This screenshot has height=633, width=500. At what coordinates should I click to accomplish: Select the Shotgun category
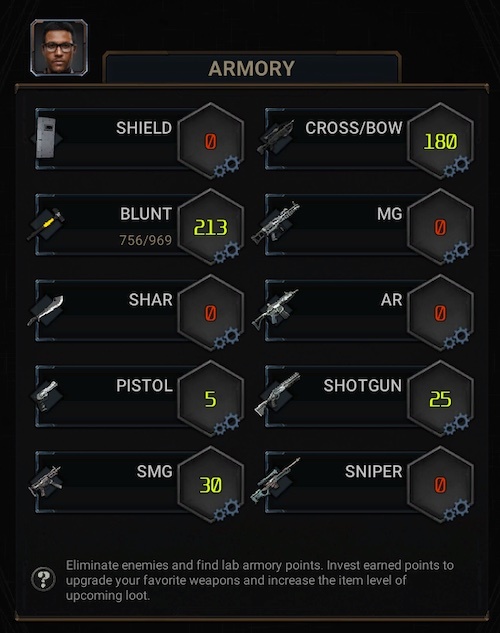[369, 397]
